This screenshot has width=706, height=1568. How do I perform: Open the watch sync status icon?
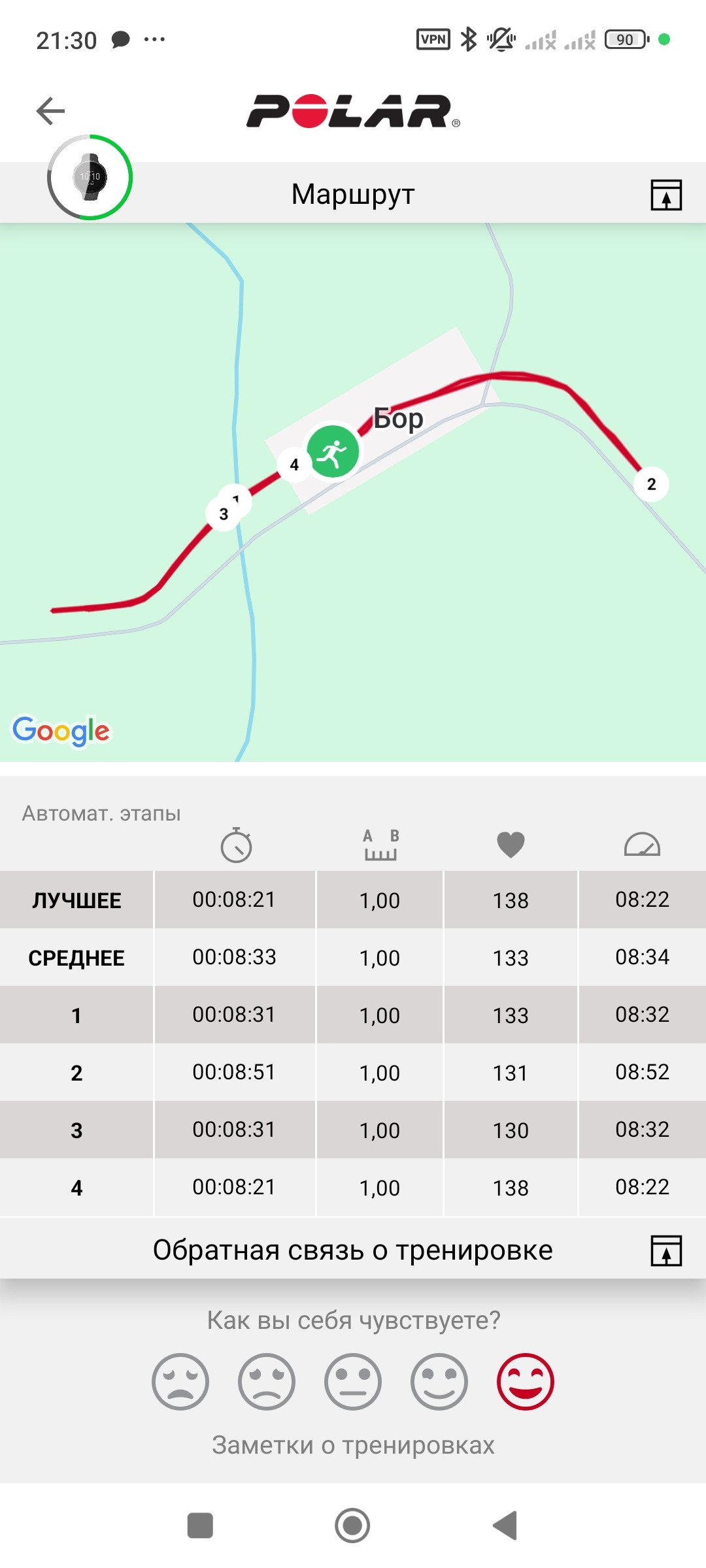tap(90, 177)
